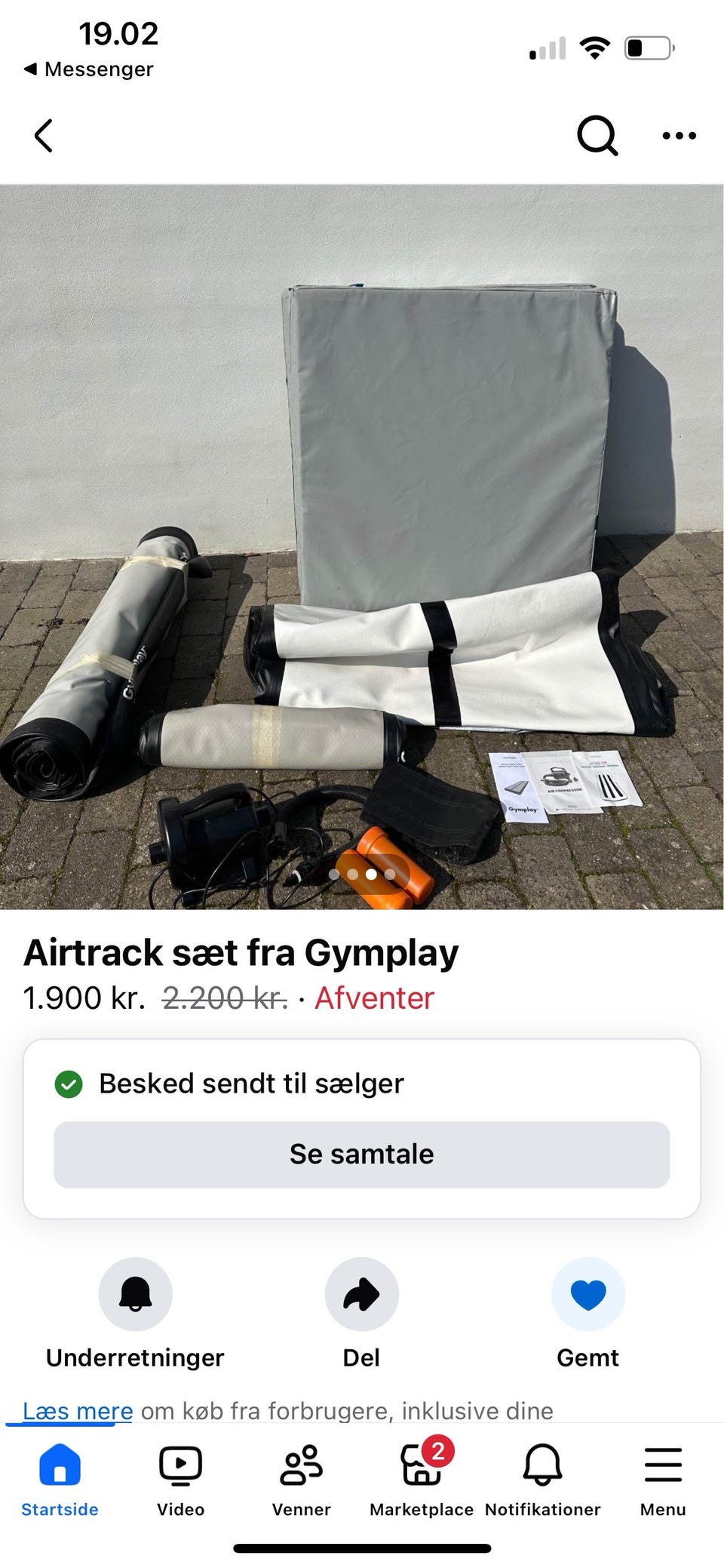The image size is (724, 1568).
Task: Open the three-dot overflow menu
Action: [679, 136]
